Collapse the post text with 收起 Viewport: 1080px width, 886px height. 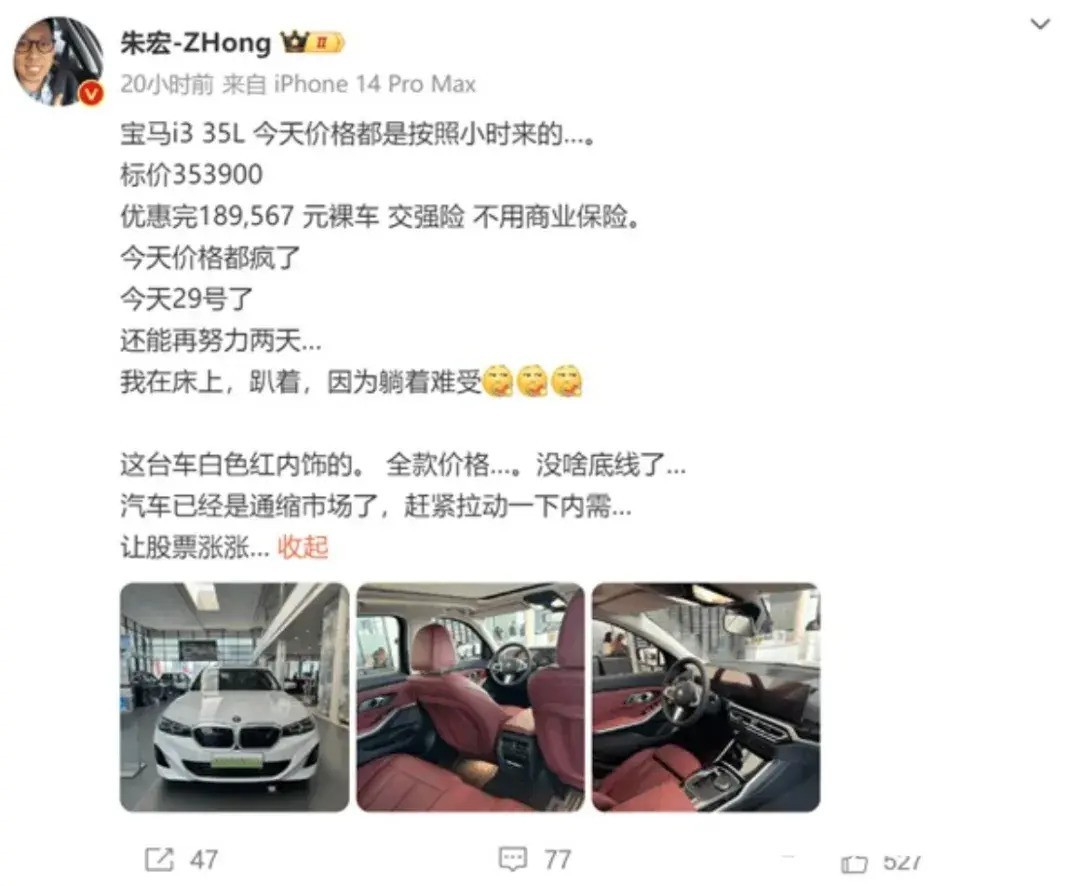(x=302, y=547)
